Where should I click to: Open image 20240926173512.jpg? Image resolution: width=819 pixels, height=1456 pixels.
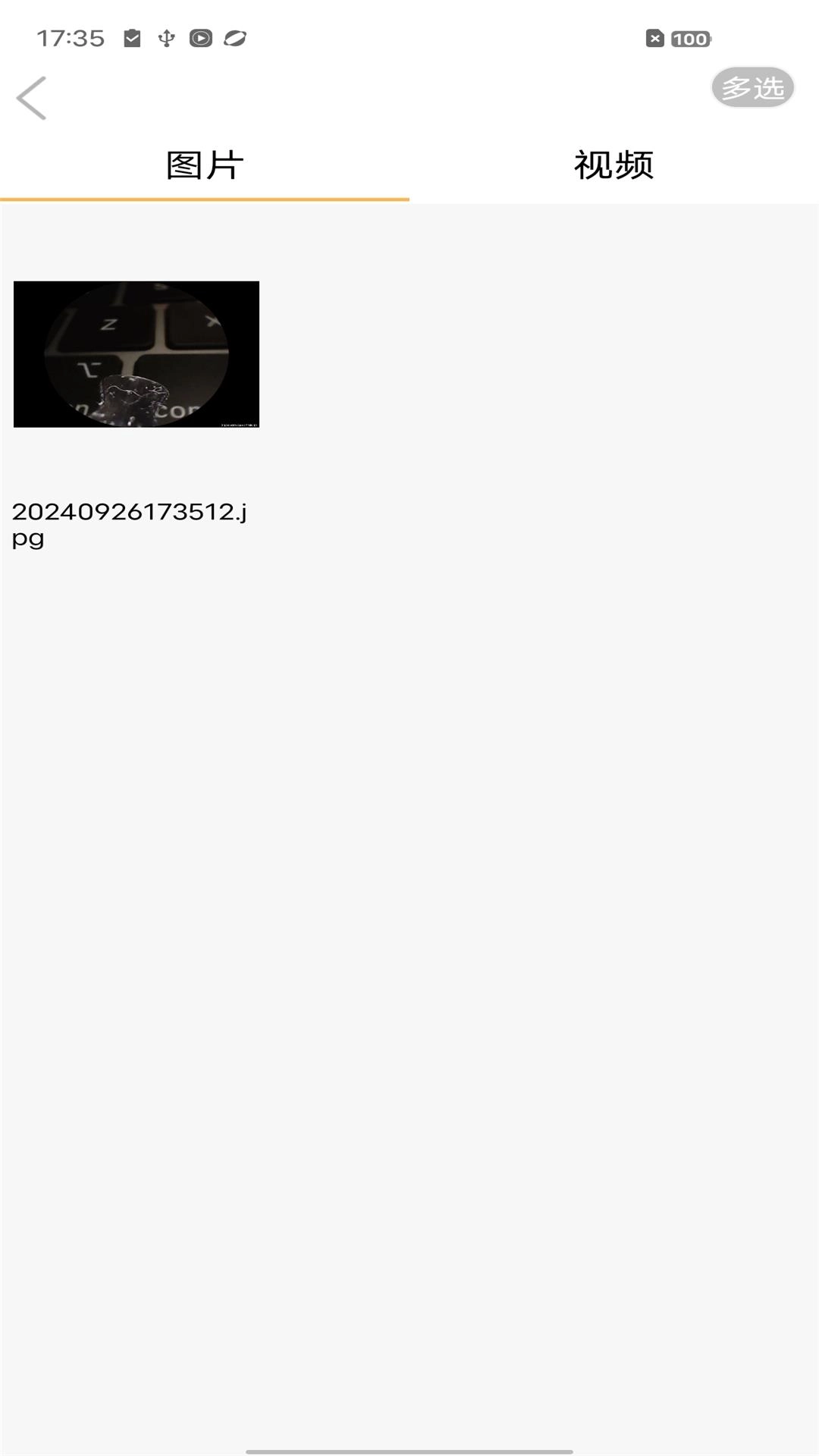[x=136, y=354]
